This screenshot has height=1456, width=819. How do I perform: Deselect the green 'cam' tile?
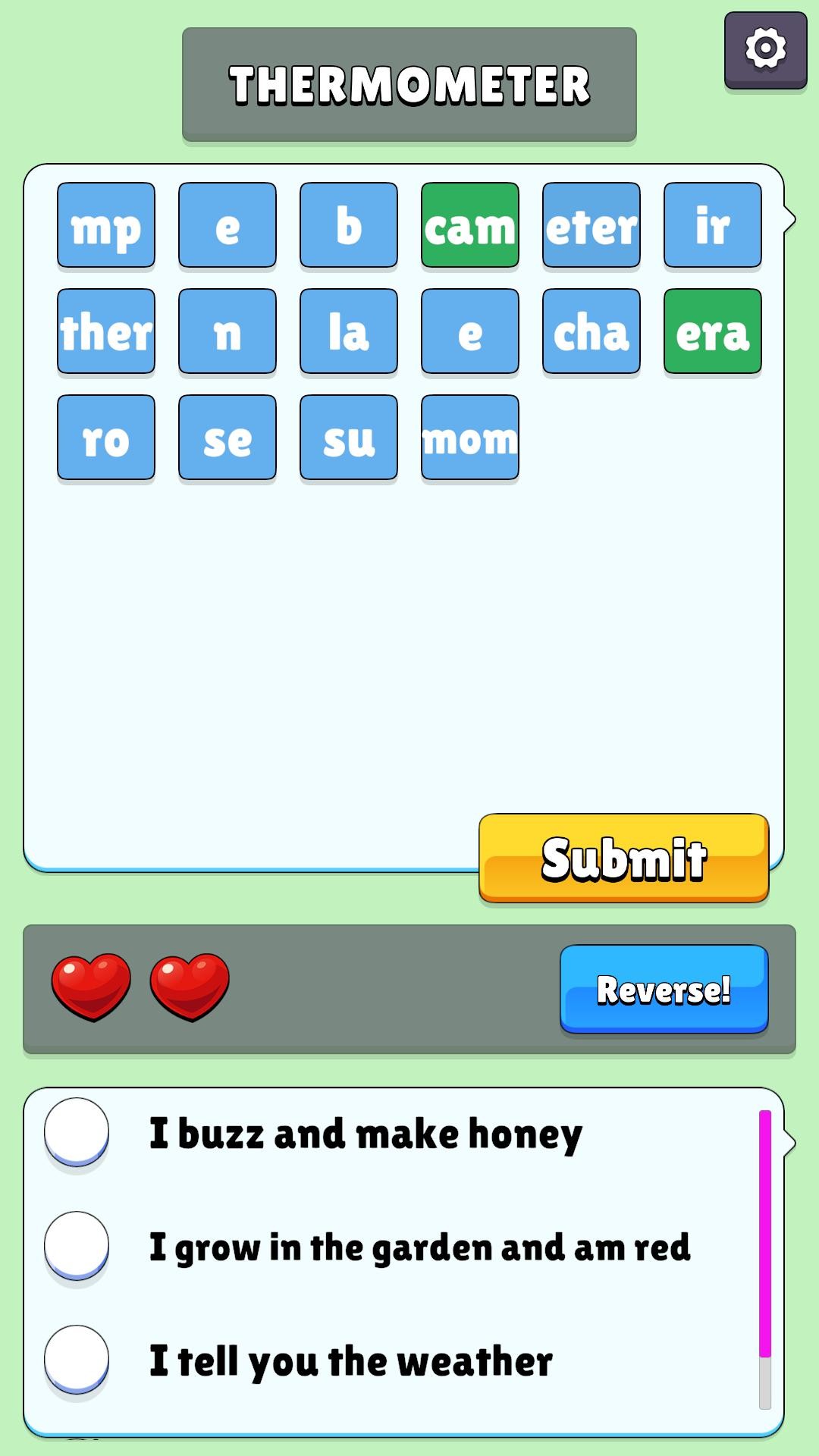[470, 225]
